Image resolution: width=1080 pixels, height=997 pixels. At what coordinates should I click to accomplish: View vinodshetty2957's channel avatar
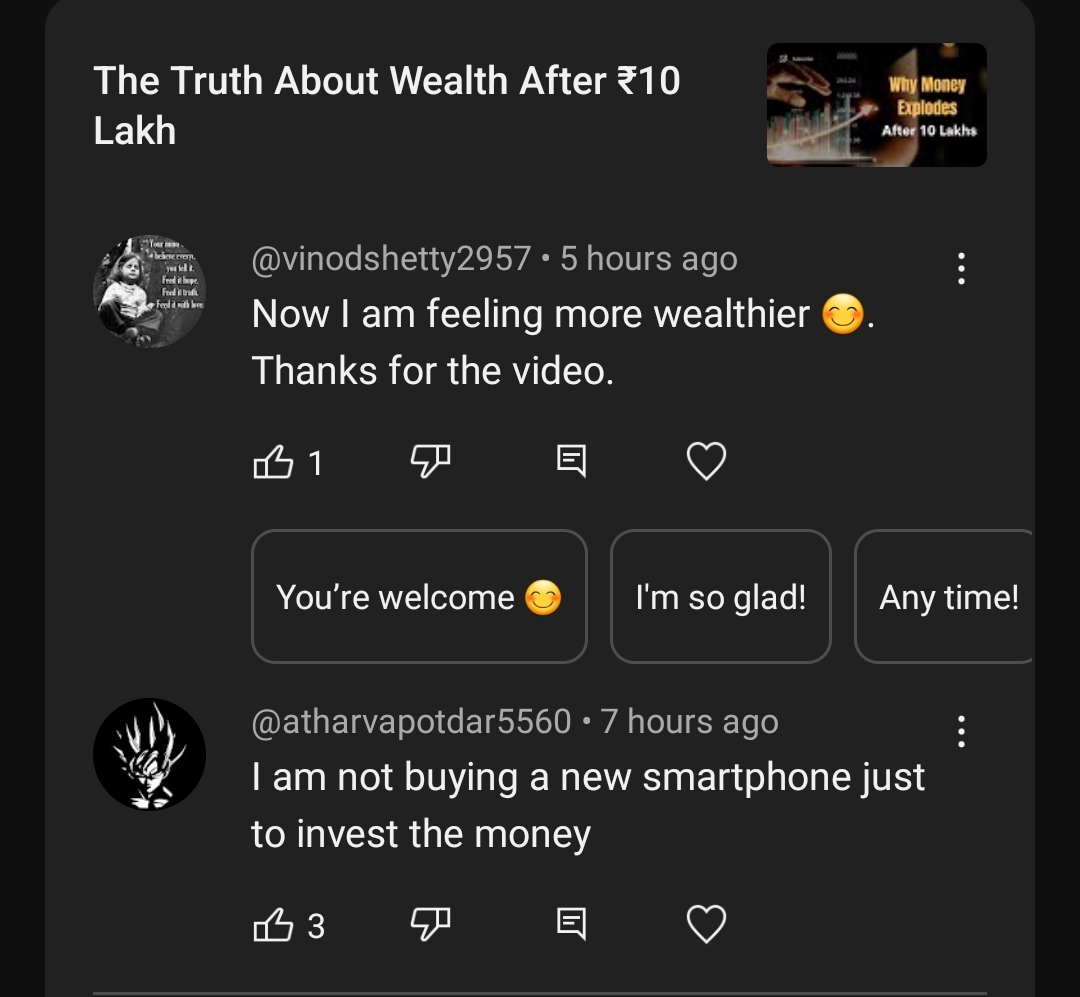coord(149,291)
